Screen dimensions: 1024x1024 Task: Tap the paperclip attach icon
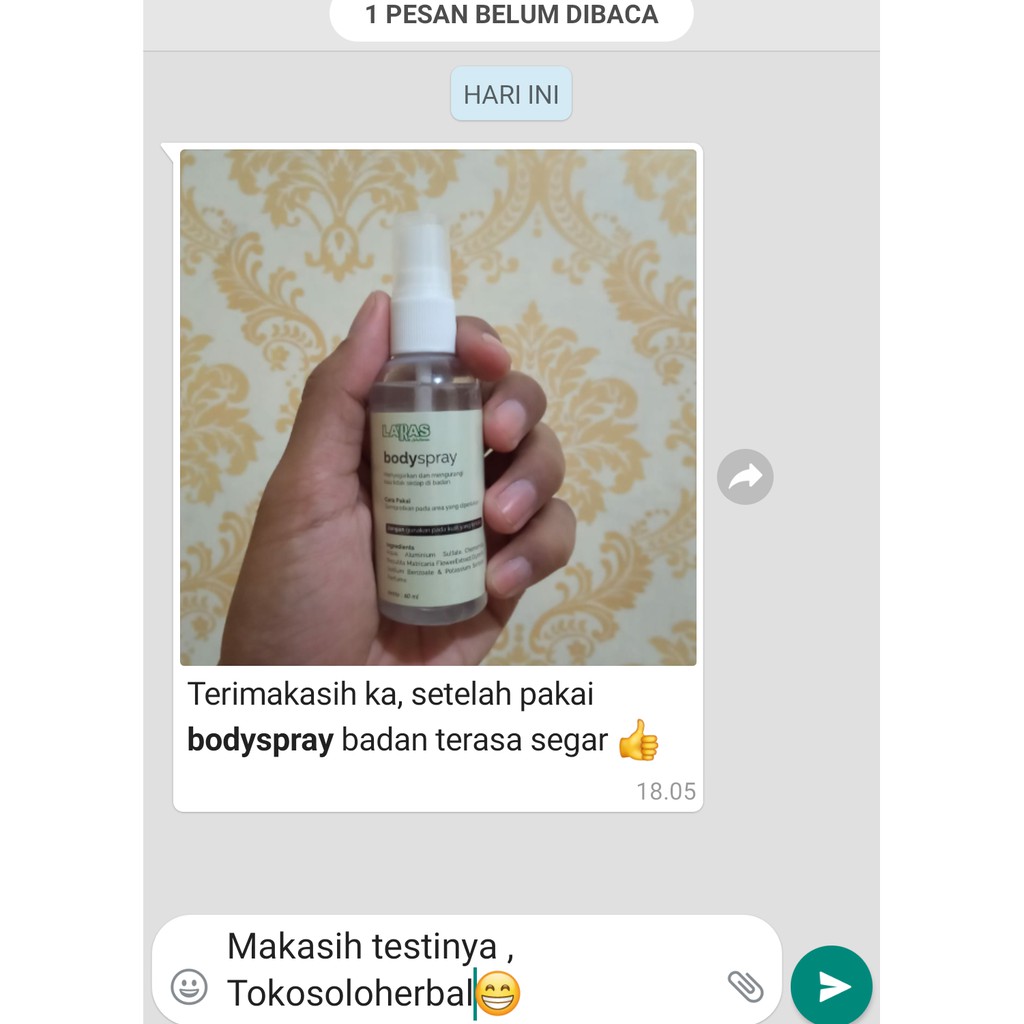point(745,986)
